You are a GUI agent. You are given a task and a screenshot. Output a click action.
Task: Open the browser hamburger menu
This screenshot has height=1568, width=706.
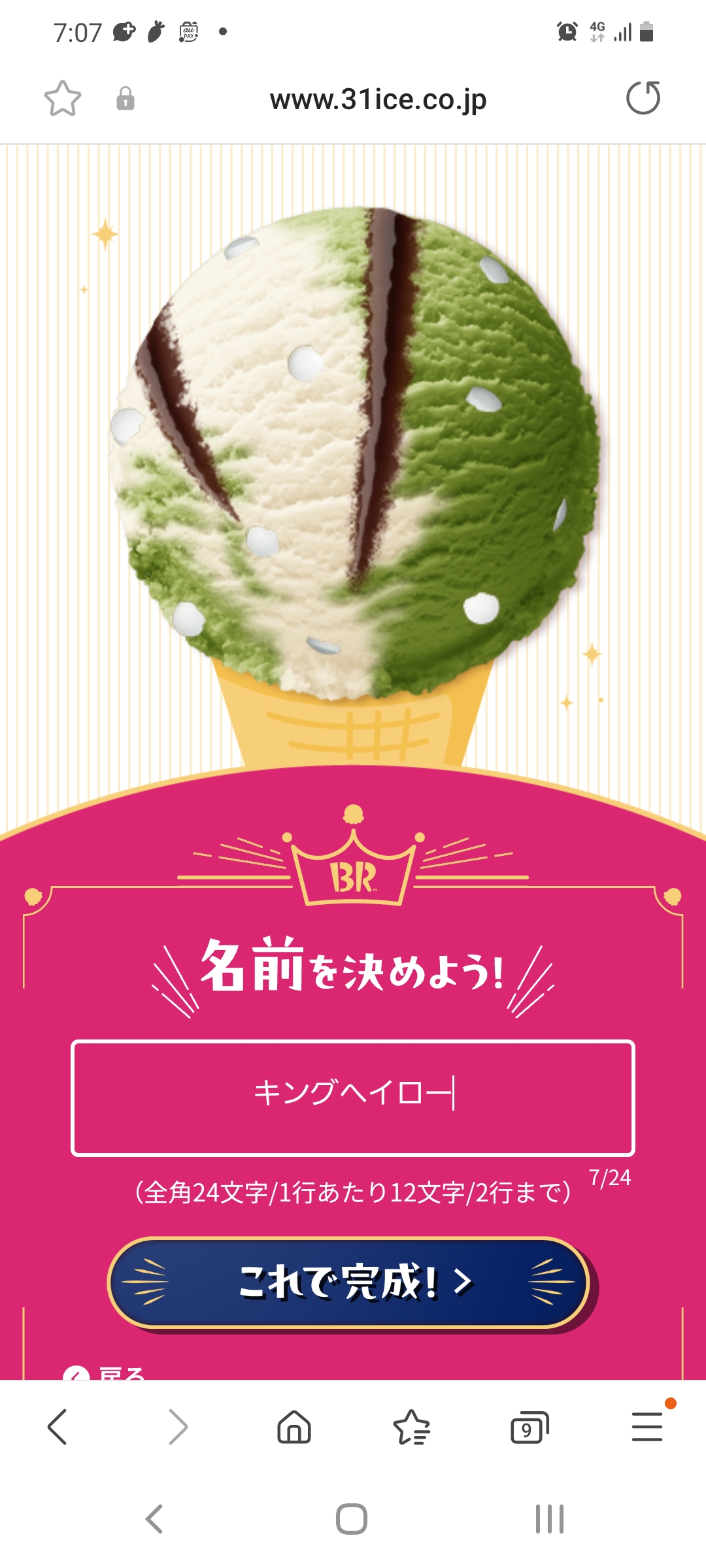pos(647,1427)
